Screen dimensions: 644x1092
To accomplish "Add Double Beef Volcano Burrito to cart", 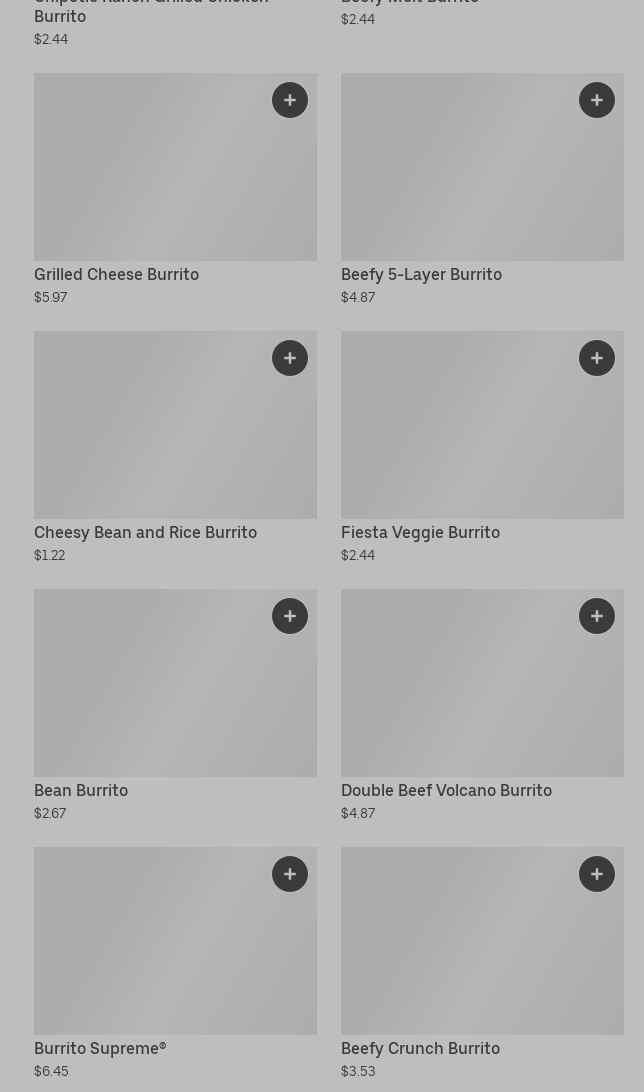I will tap(597, 616).
